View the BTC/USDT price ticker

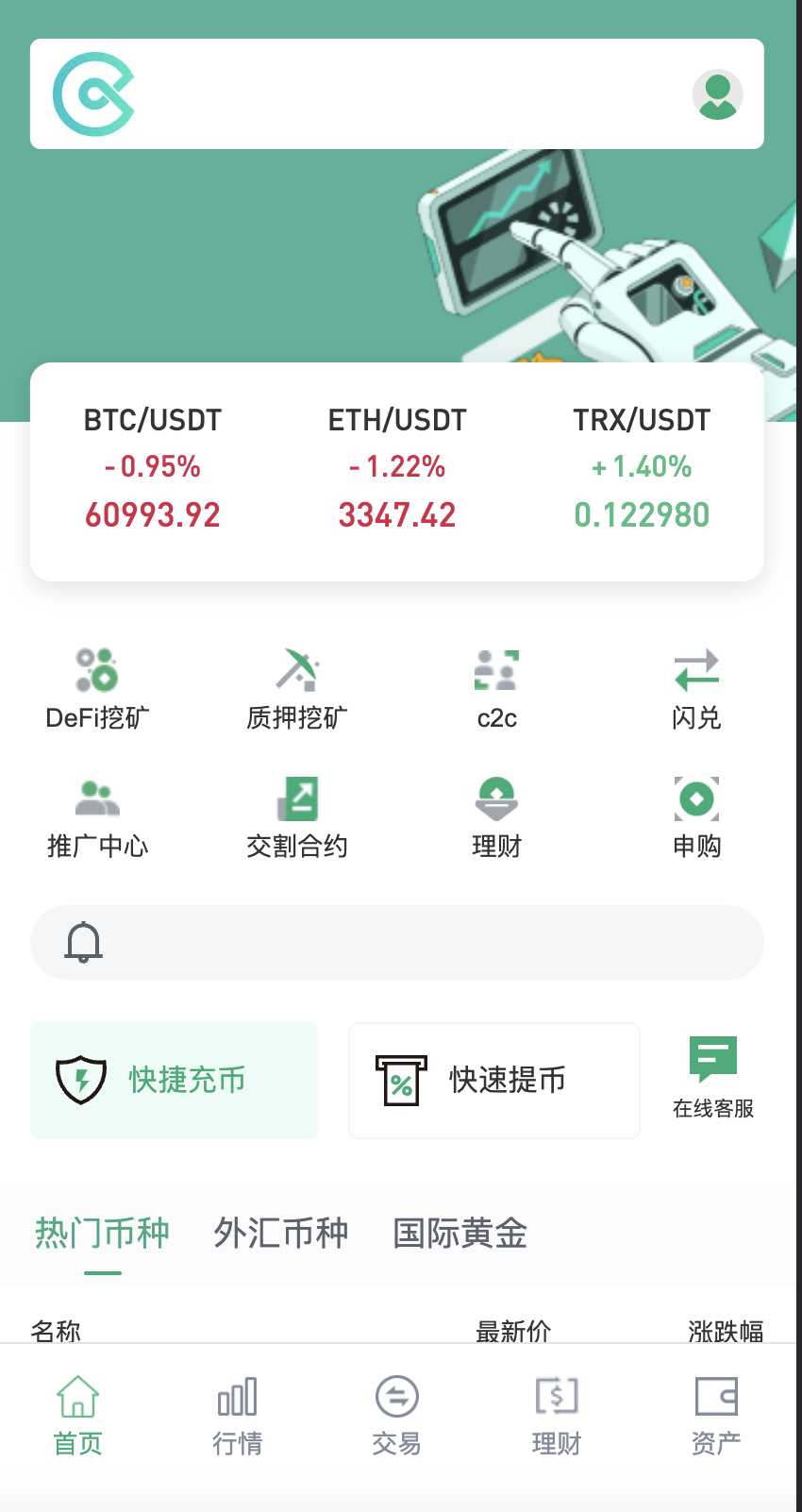[152, 467]
